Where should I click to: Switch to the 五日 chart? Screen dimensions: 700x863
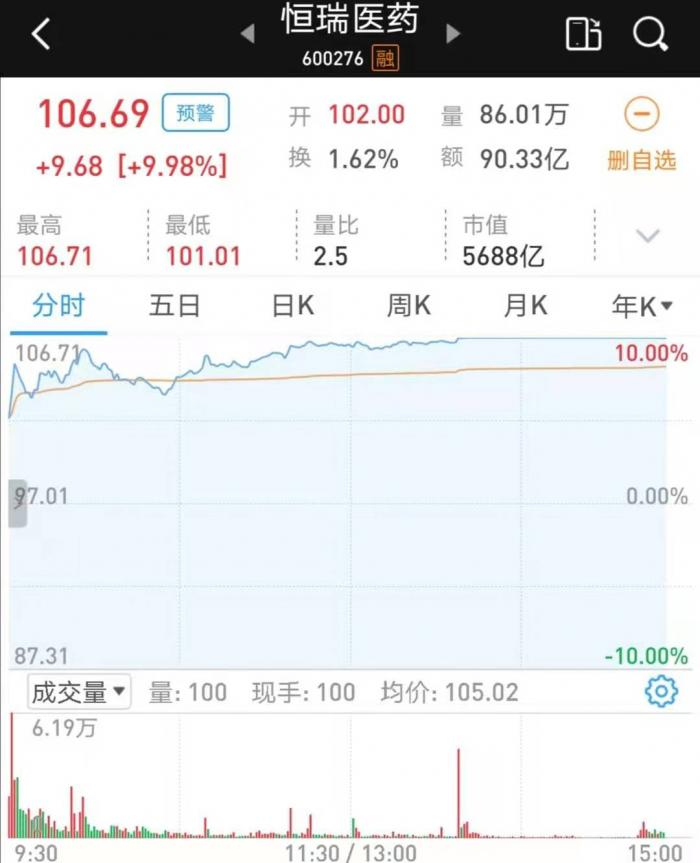tap(175, 305)
